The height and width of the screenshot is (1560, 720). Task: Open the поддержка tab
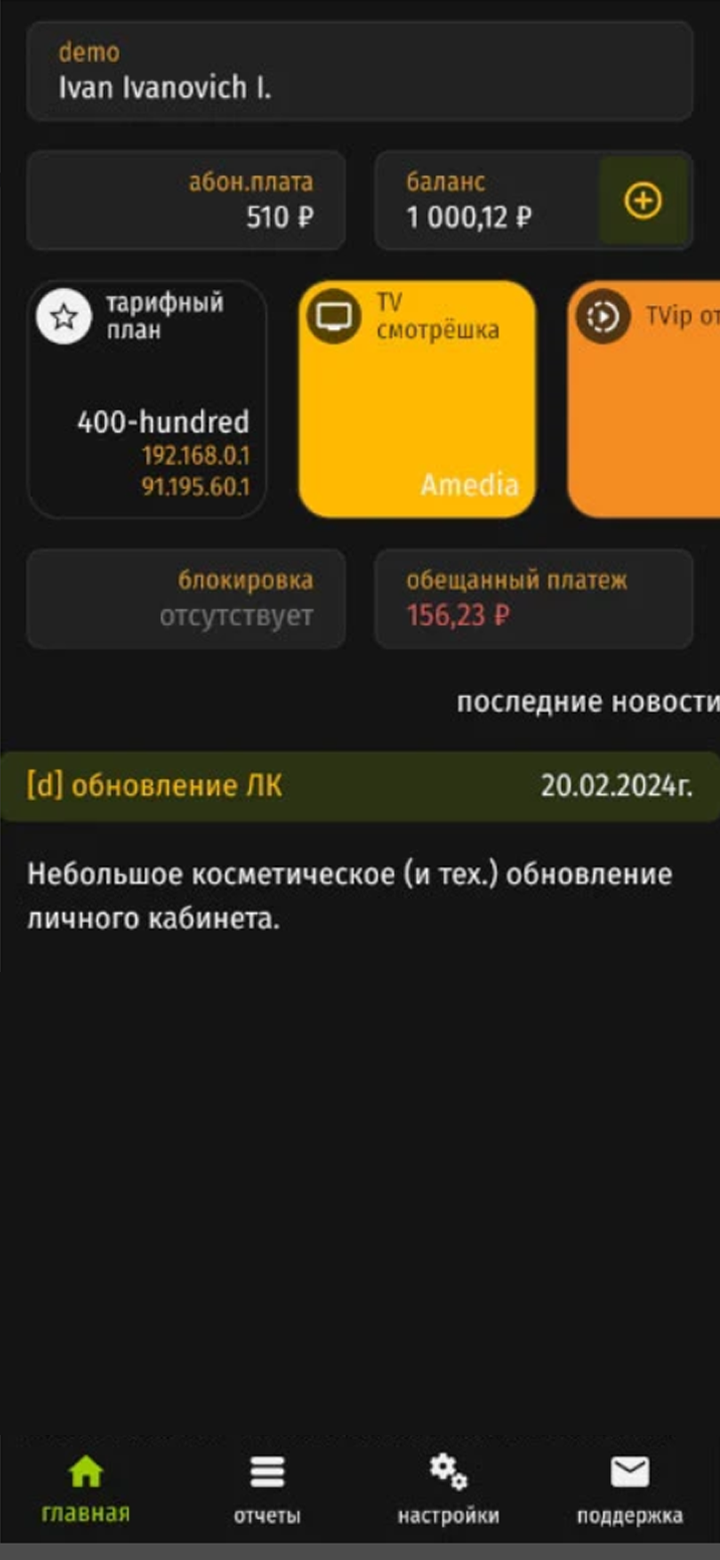[x=629, y=1488]
